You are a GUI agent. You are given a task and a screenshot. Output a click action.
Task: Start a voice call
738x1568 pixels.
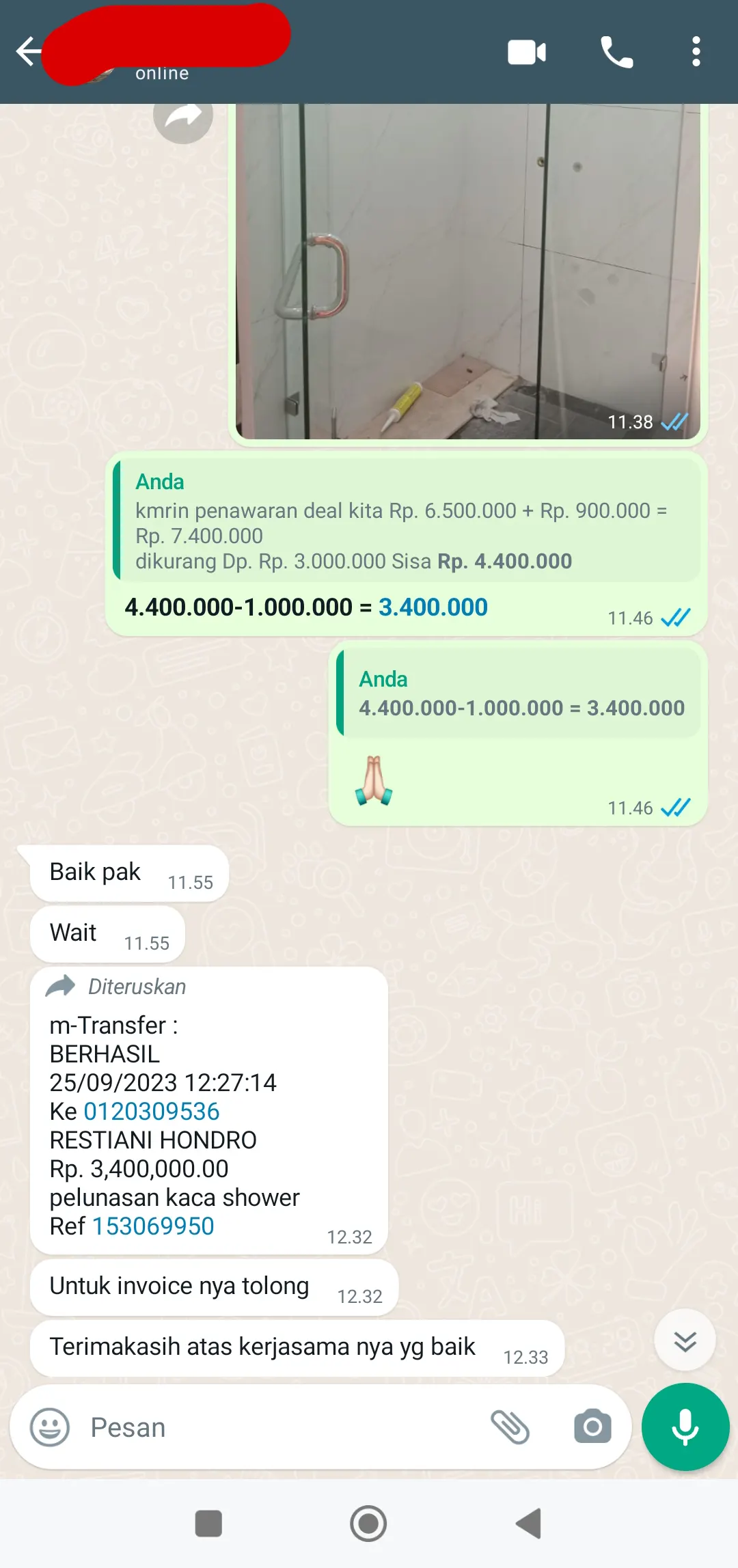pos(616,53)
